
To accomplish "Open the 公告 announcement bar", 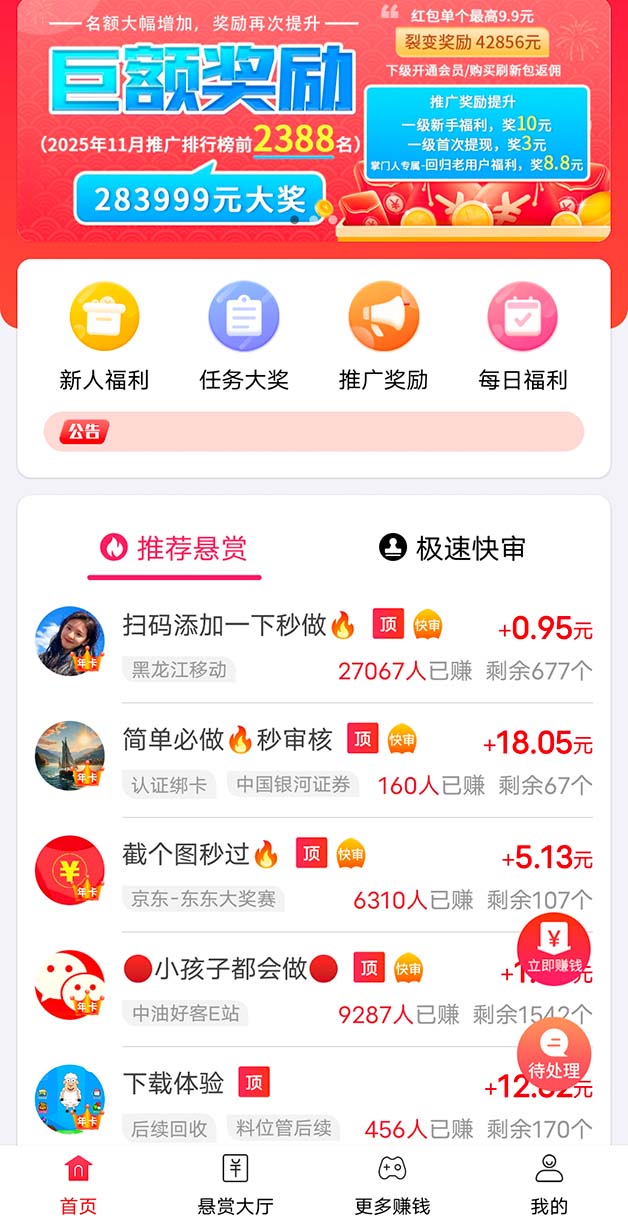I will point(313,432).
